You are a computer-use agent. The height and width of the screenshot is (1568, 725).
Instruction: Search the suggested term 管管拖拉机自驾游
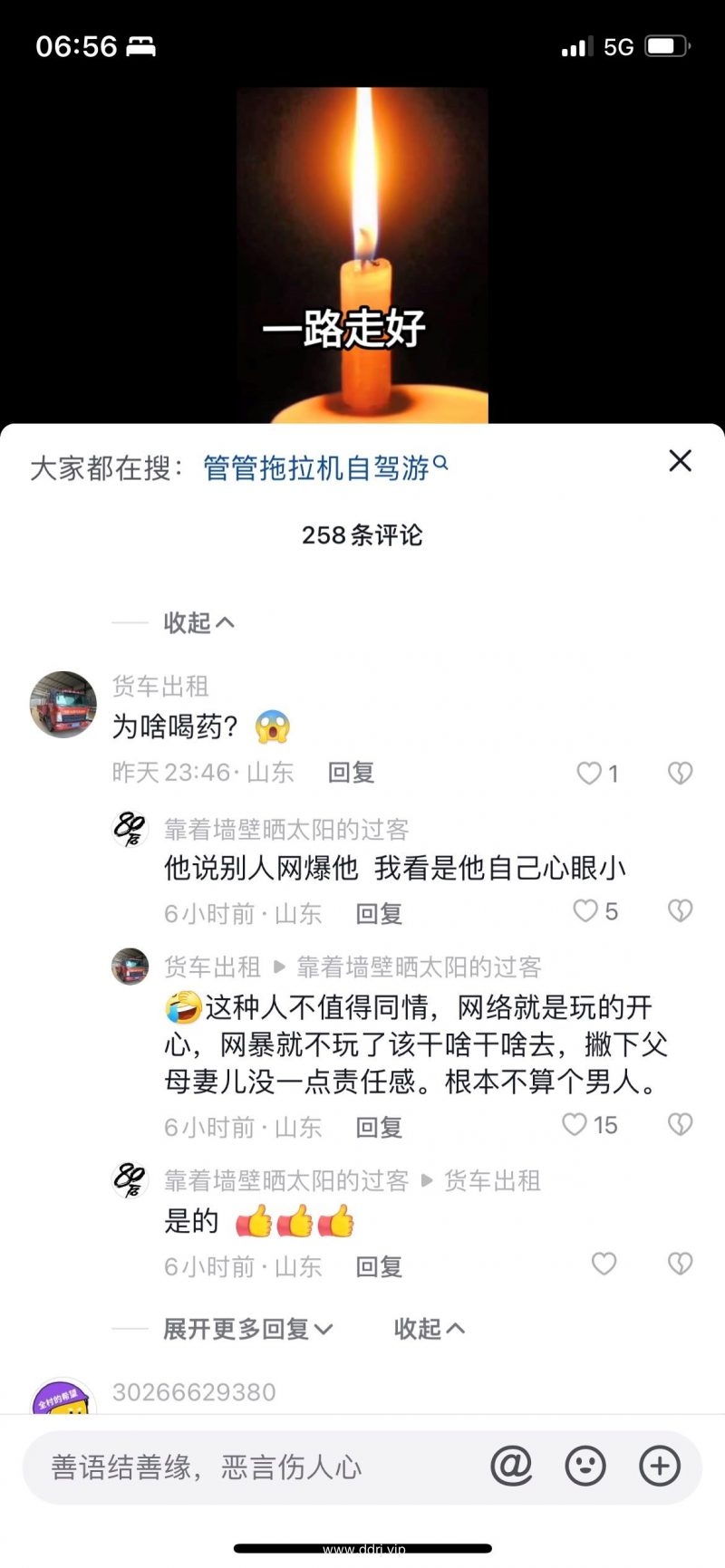[x=325, y=467]
